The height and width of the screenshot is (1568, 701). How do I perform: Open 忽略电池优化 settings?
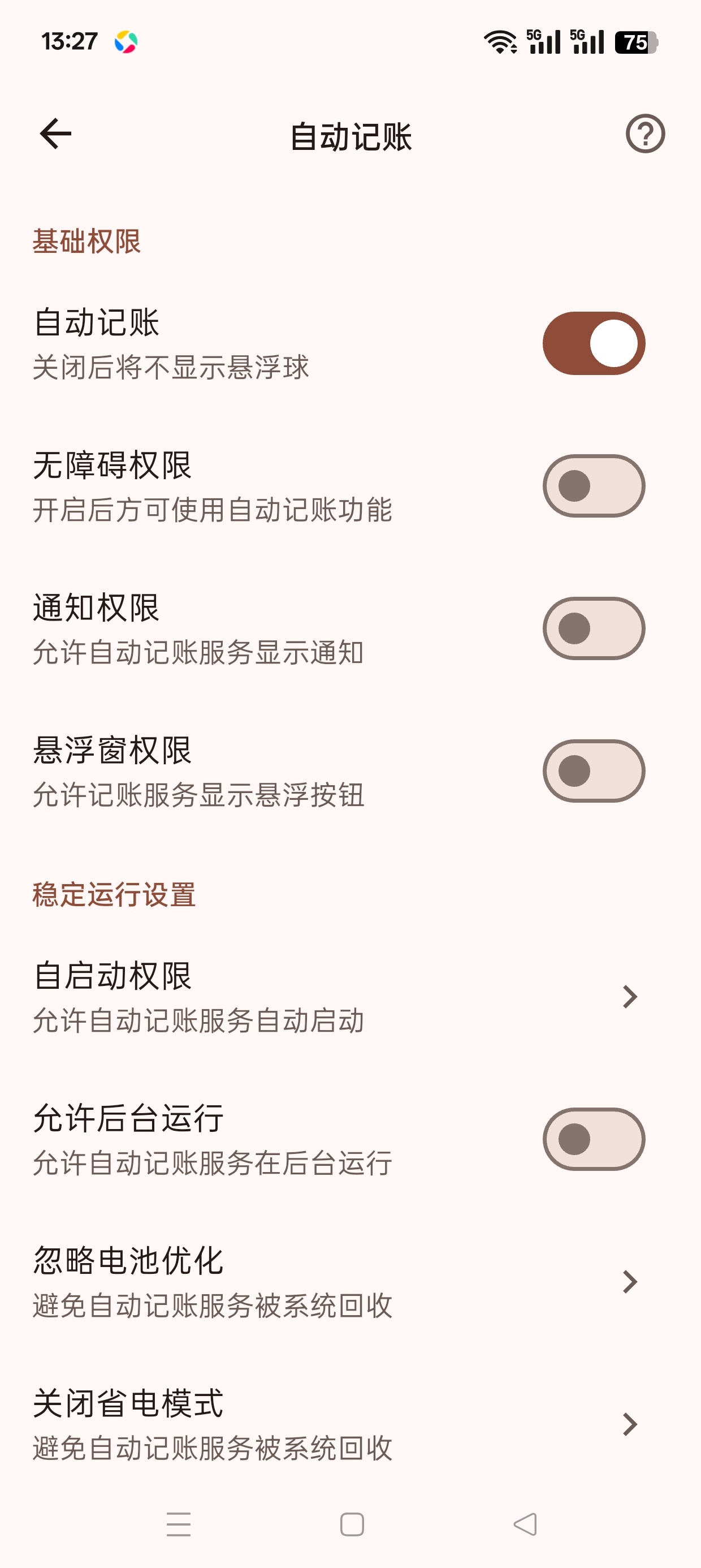(x=350, y=1281)
